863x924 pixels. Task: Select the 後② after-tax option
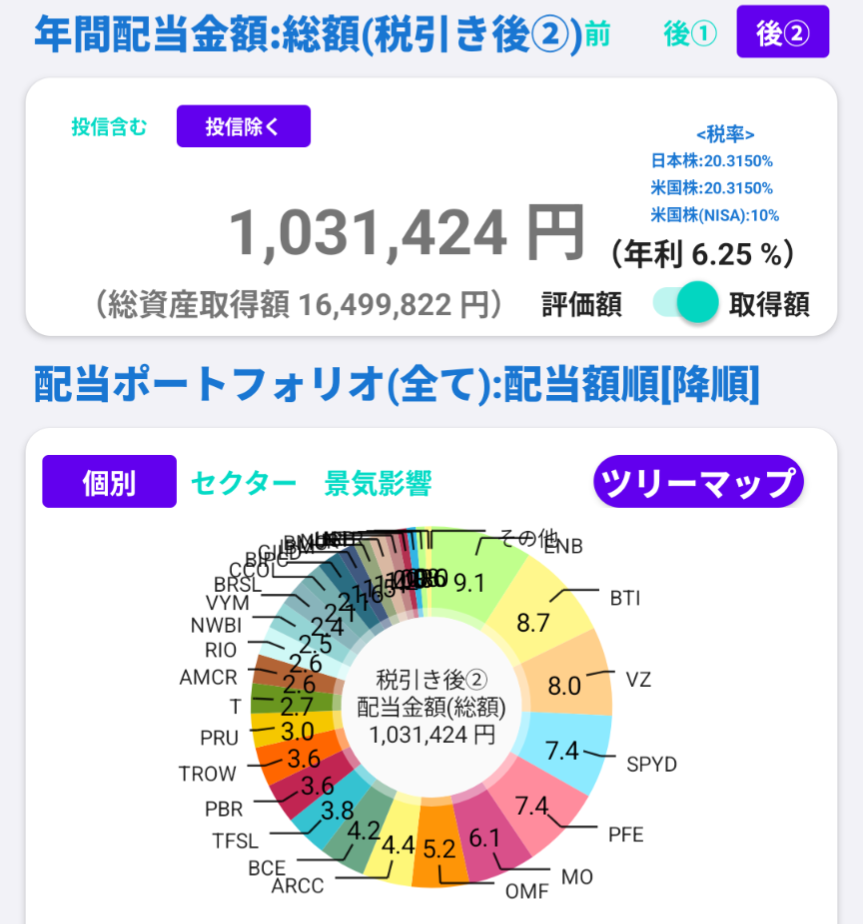point(783,32)
